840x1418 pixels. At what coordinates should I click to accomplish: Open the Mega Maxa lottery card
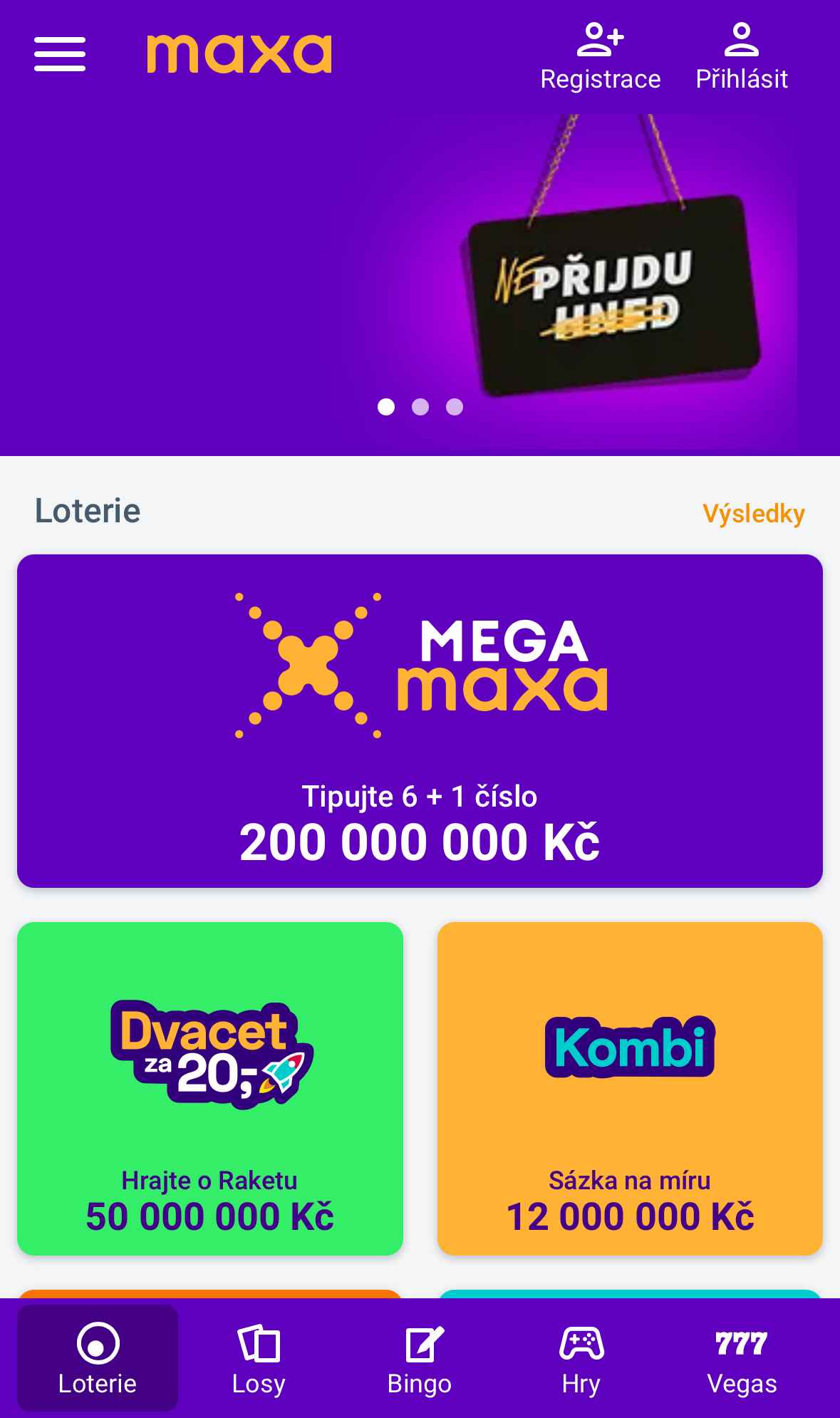click(x=420, y=721)
